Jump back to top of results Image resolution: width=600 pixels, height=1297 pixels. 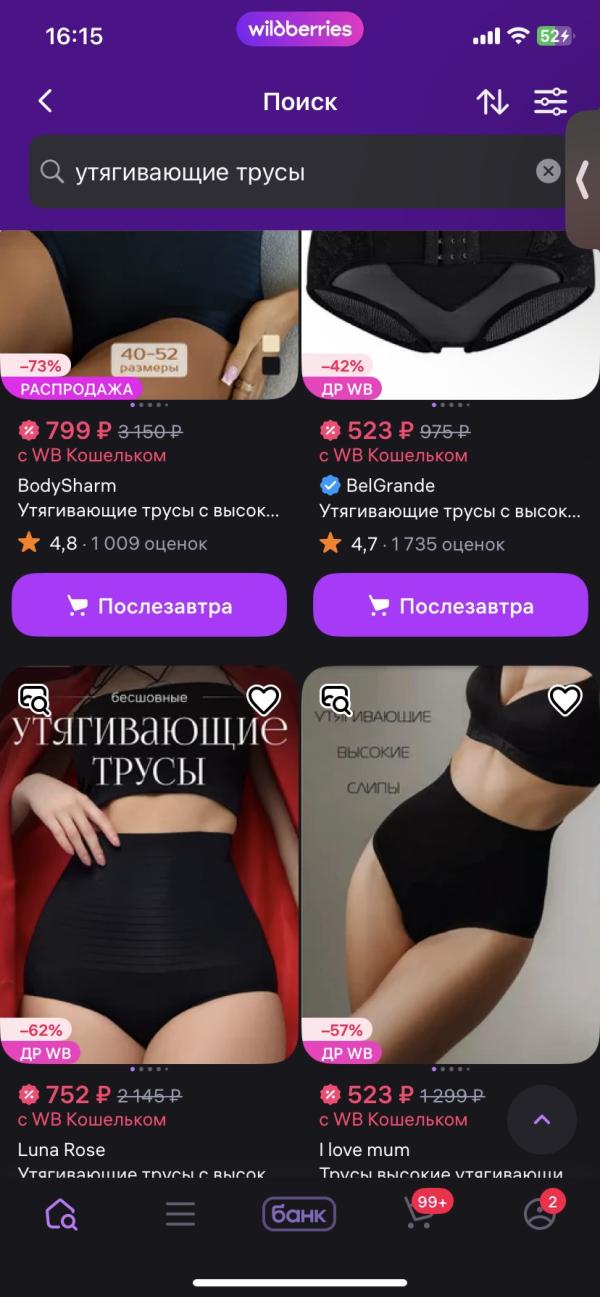pos(541,1120)
